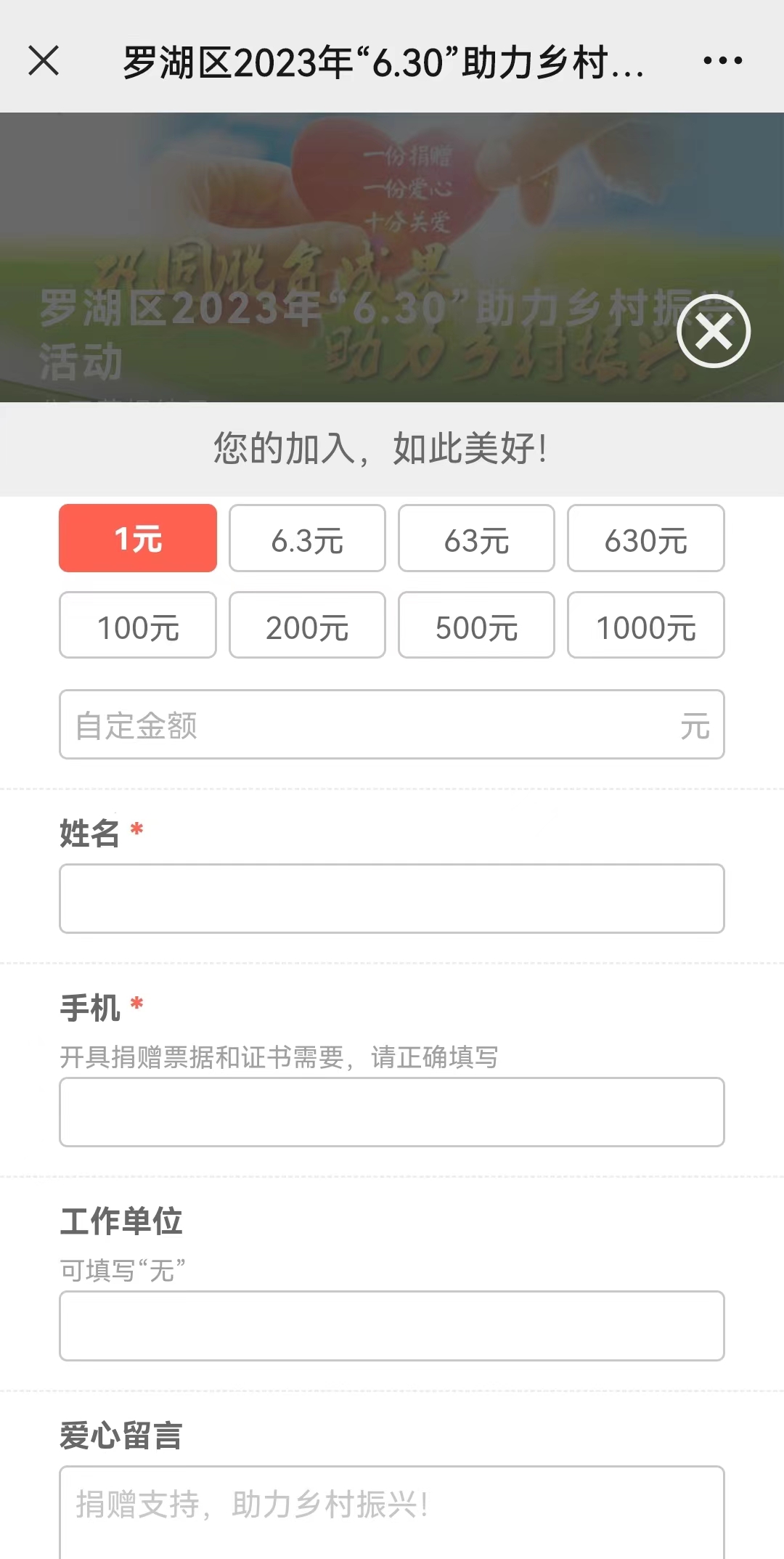Choose the 1000元 donation amount
The width and height of the screenshot is (784, 1559).
coord(645,625)
